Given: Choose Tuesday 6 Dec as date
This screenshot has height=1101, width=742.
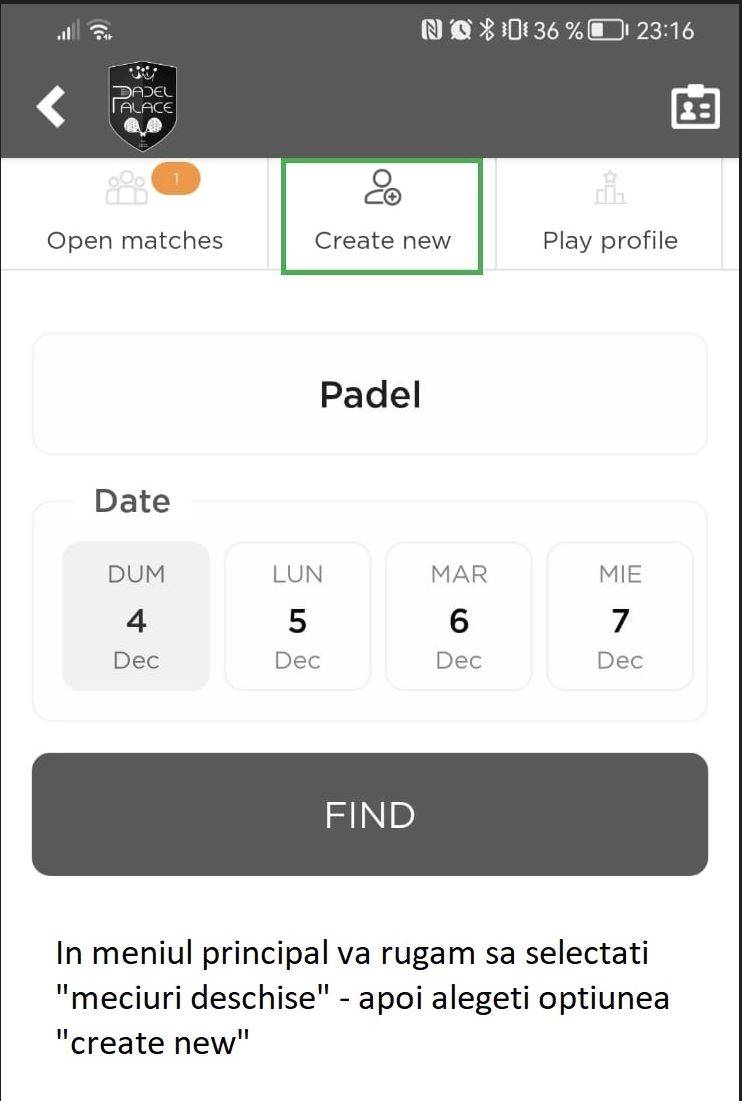Looking at the screenshot, I should coord(459,616).
